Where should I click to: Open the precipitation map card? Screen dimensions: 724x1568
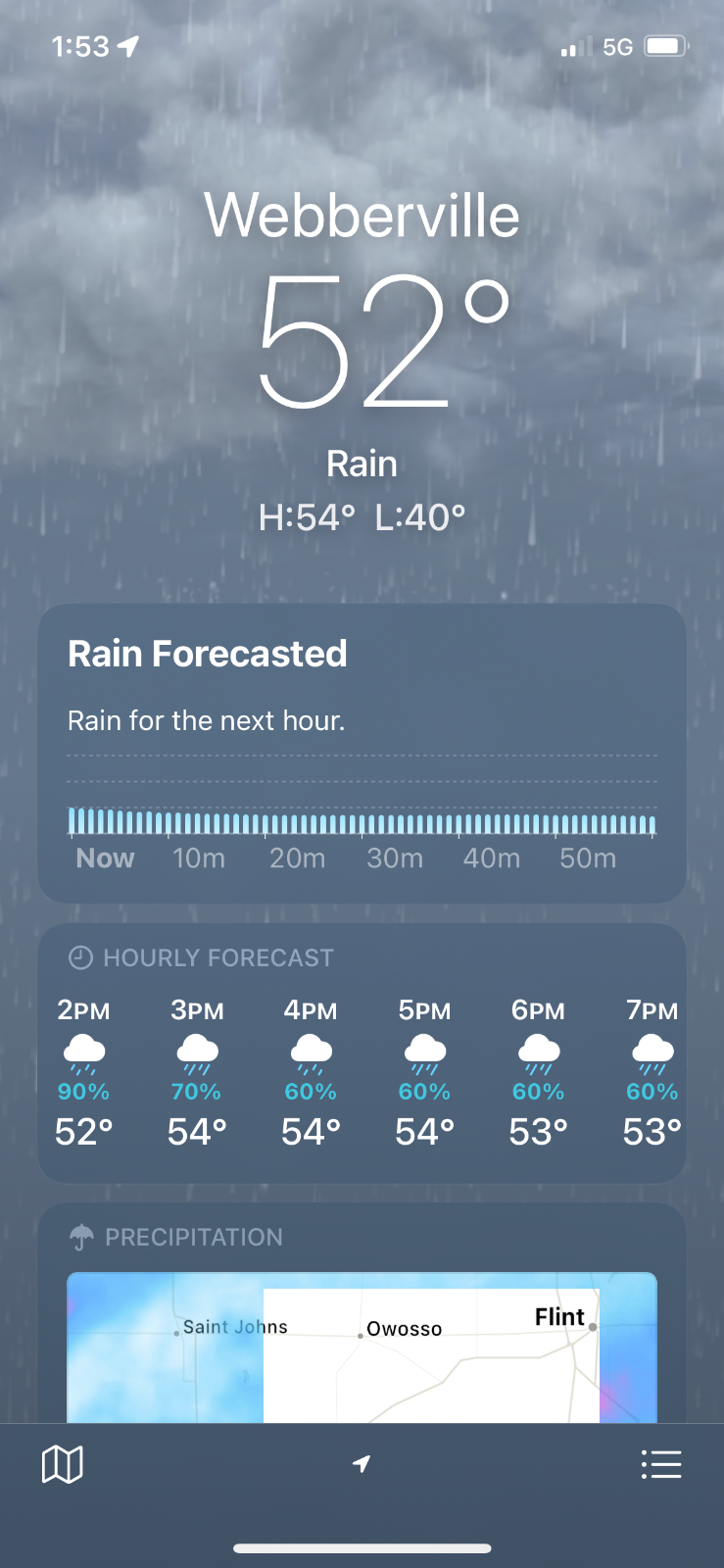point(362,1343)
